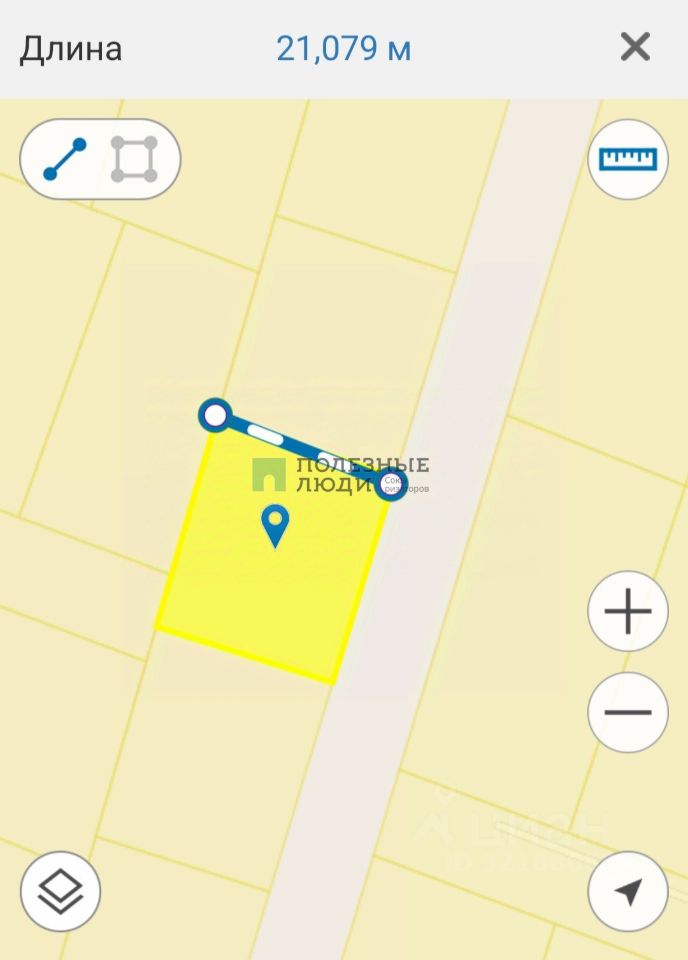Toggle the ruler measuring tool
The image size is (688, 960).
pos(628,160)
